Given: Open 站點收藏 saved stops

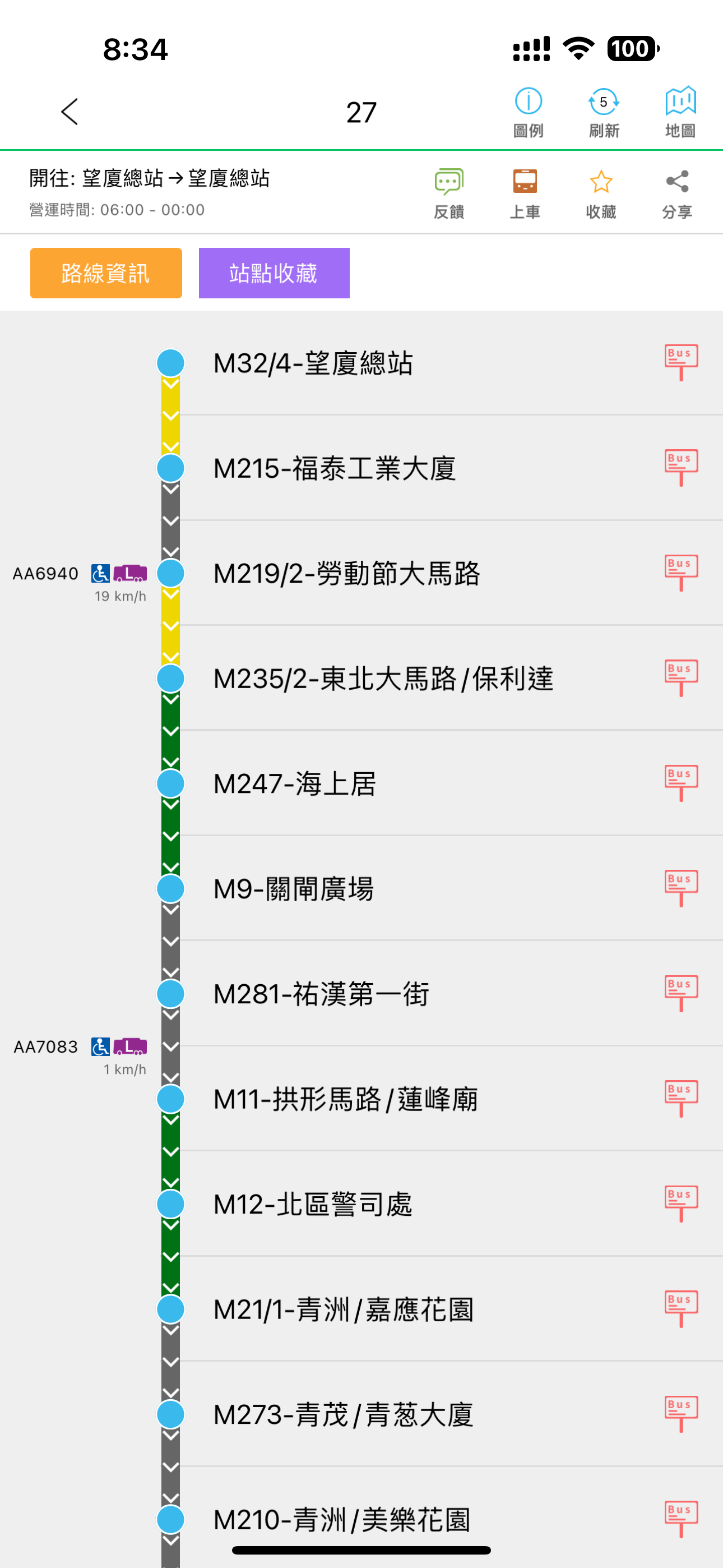Looking at the screenshot, I should pos(274,273).
